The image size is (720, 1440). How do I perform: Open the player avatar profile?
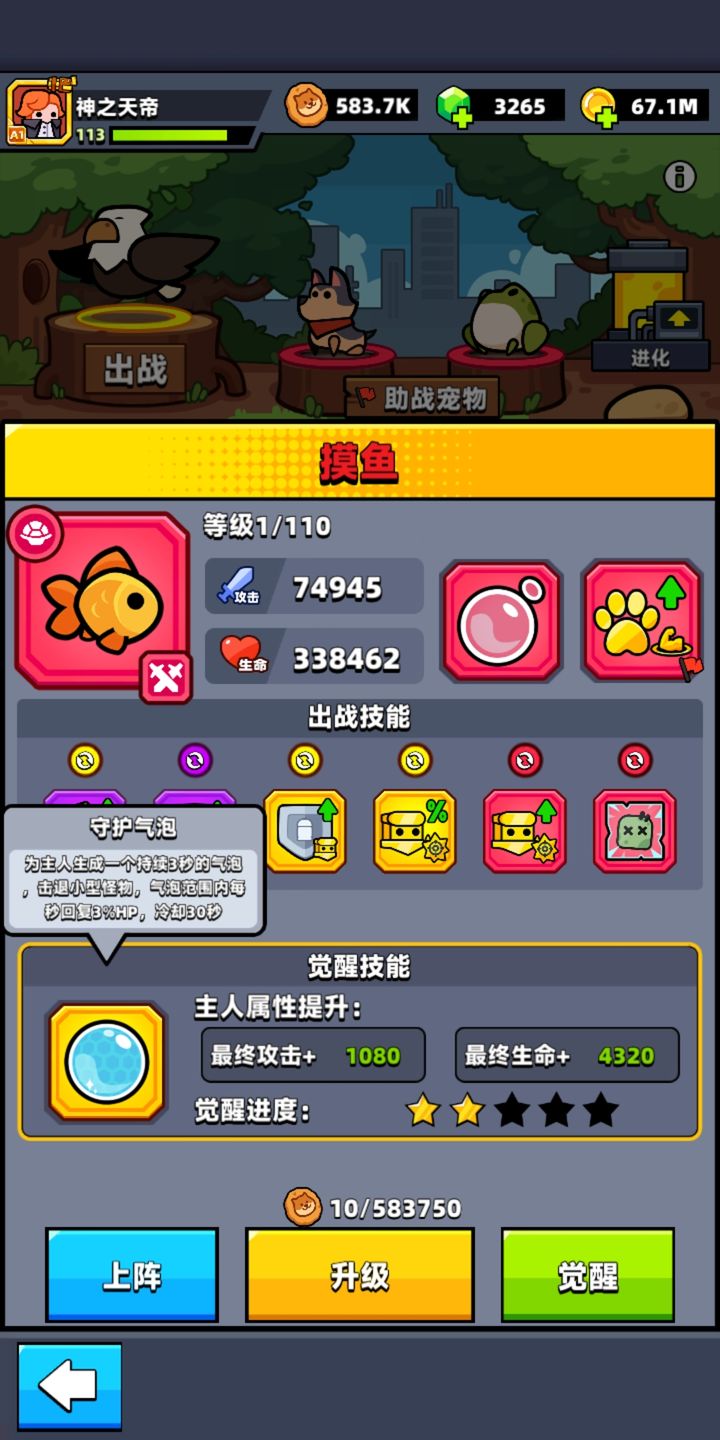tap(38, 112)
